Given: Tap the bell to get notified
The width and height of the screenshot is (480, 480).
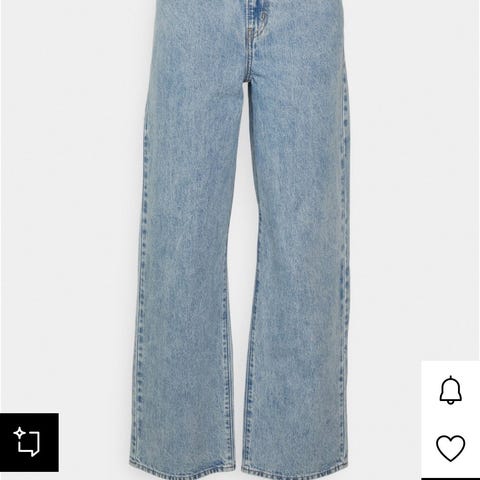Looking at the screenshot, I should pos(451,390).
